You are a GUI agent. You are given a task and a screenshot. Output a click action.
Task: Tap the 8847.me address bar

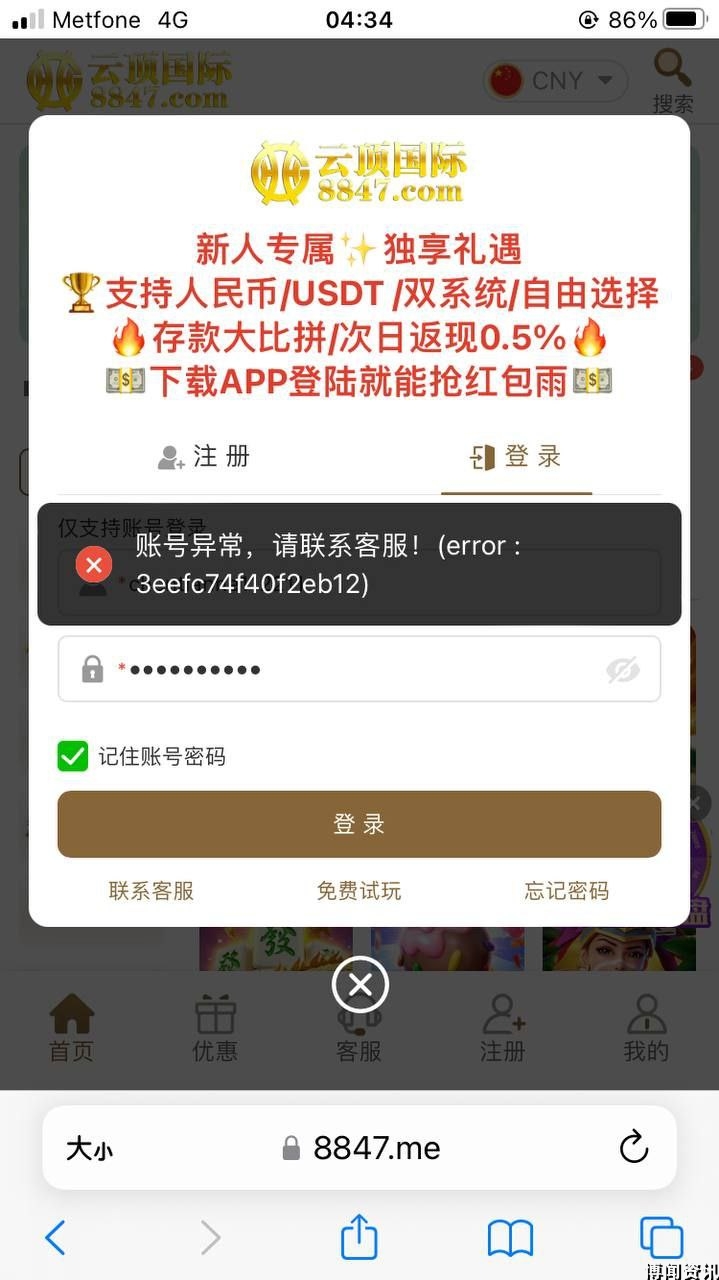376,1147
